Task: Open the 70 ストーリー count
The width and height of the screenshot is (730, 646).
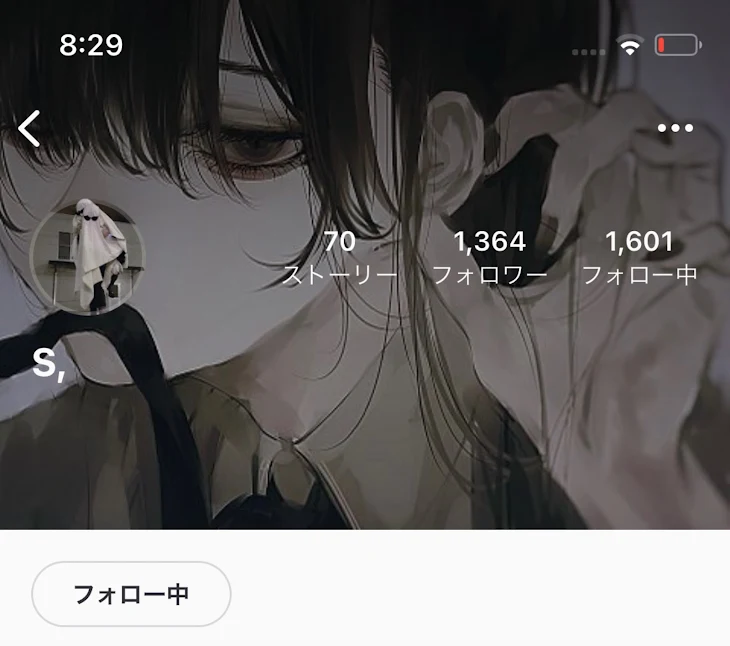Action: click(x=340, y=257)
